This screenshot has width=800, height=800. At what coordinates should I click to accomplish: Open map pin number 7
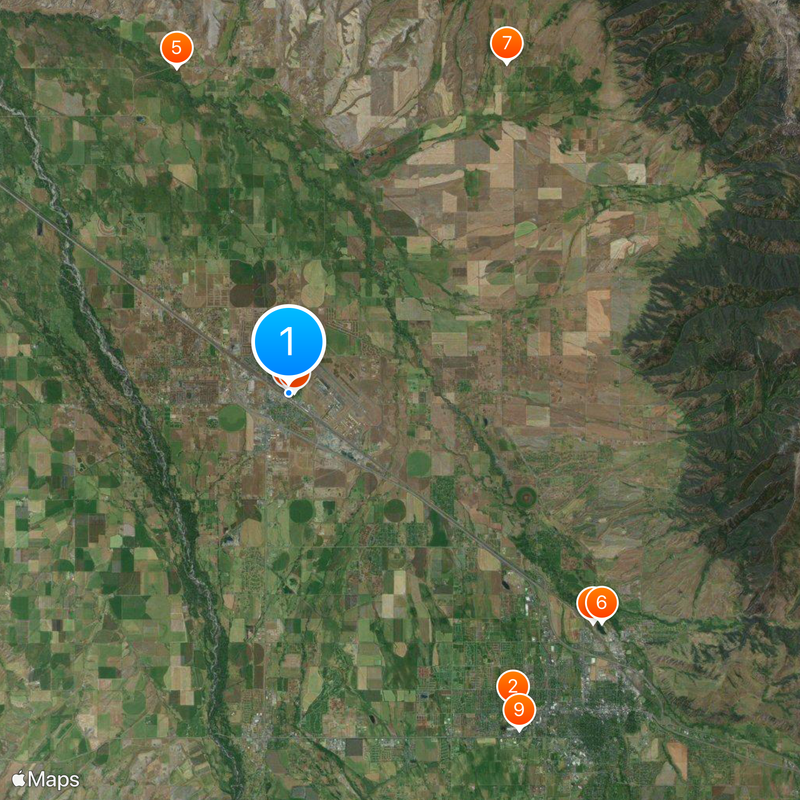click(507, 43)
